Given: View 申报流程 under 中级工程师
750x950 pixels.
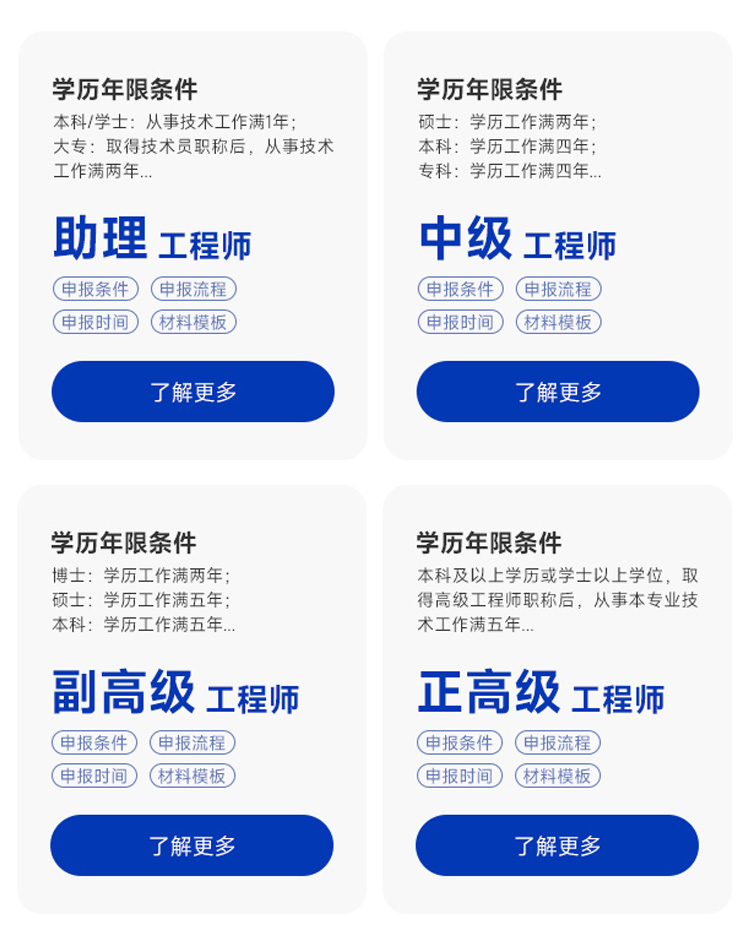Looking at the screenshot, I should [558, 289].
